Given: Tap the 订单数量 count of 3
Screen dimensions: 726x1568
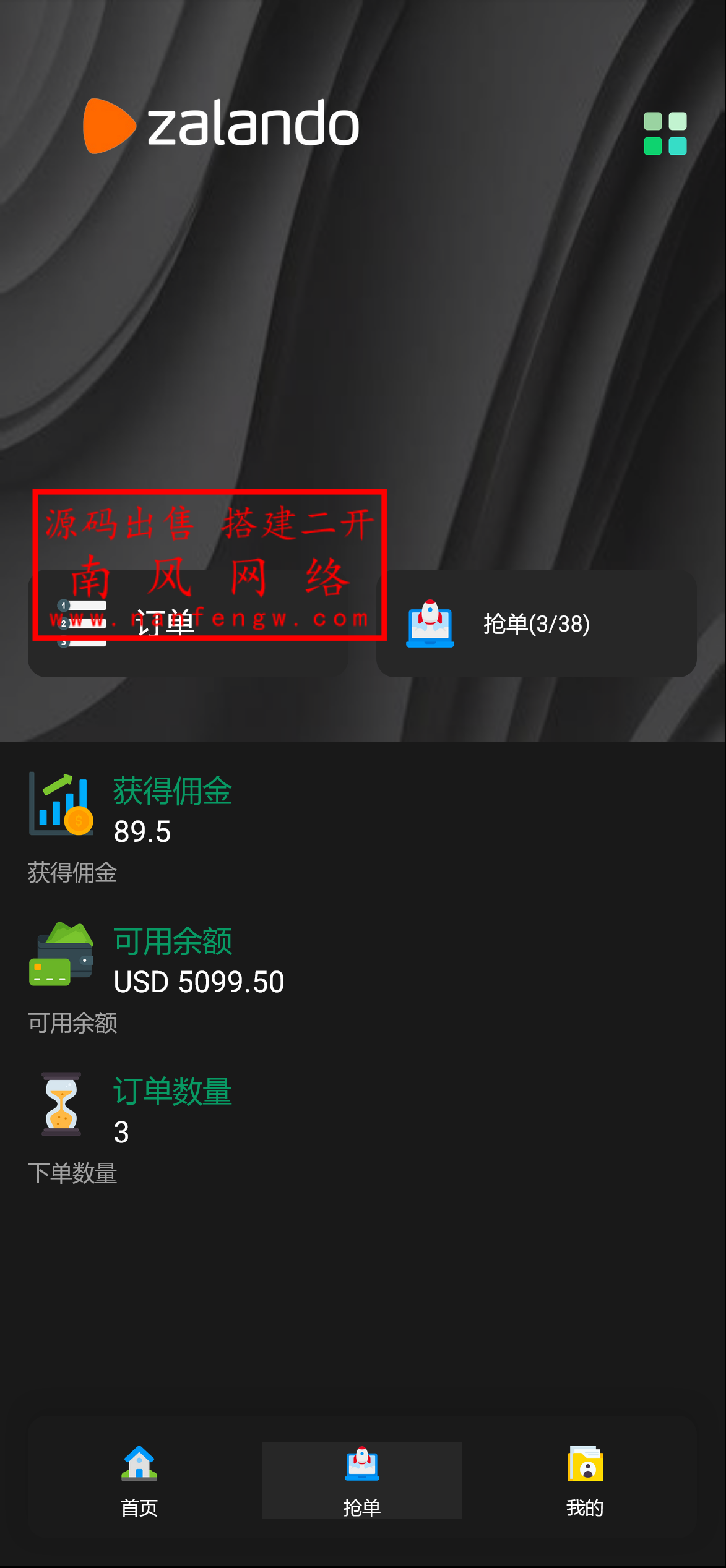Looking at the screenshot, I should 121,1133.
